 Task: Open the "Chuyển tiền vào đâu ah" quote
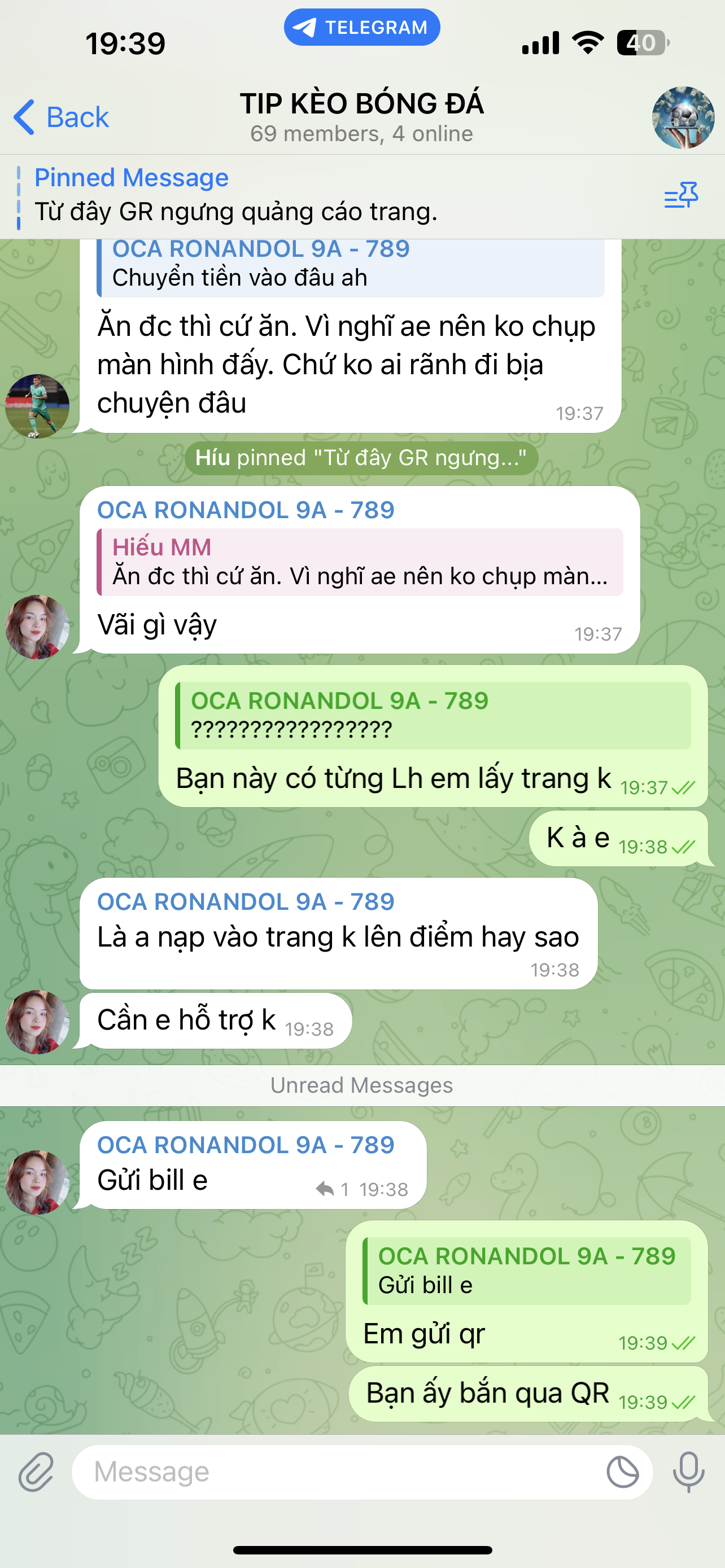350,265
